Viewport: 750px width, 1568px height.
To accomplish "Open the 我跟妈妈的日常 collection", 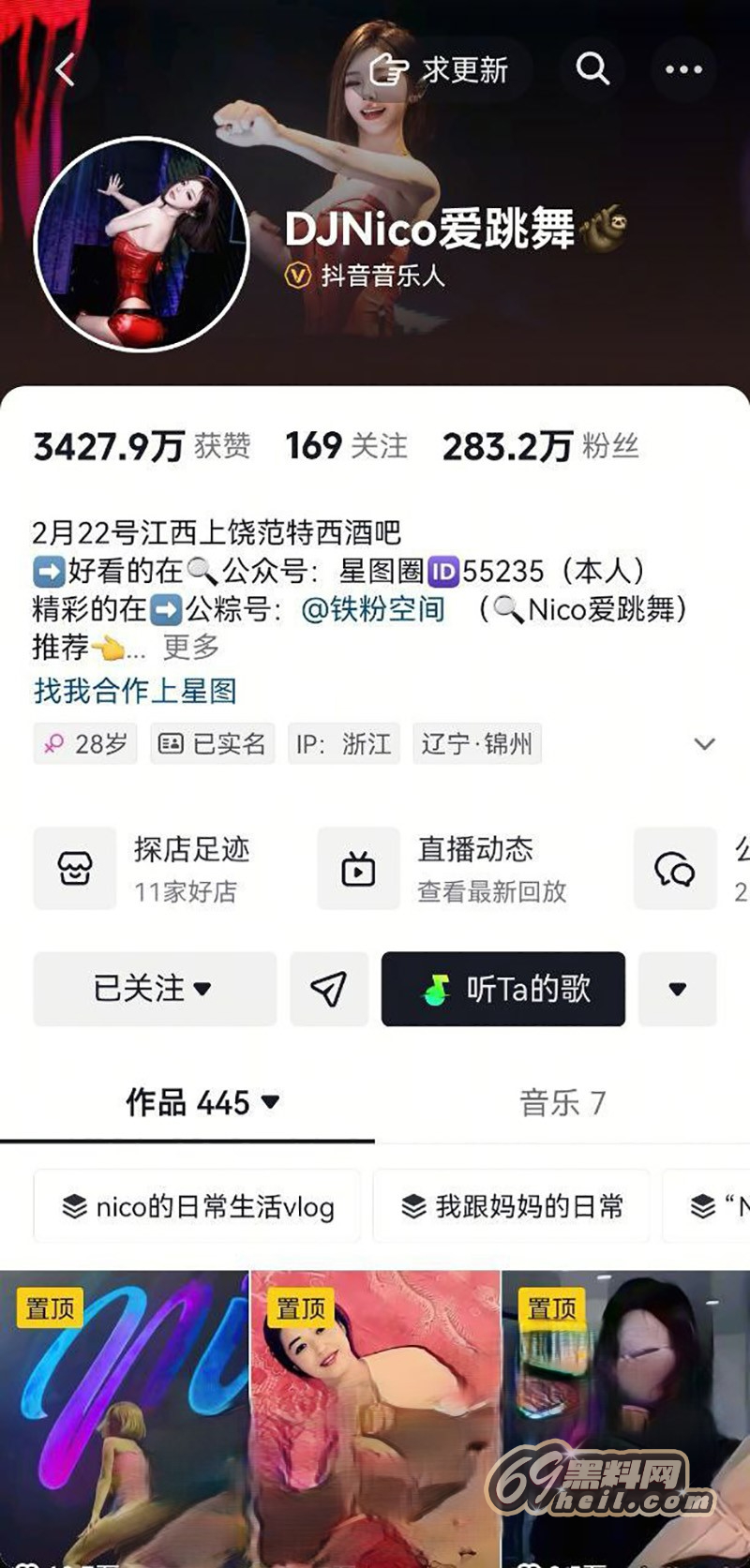I will [512, 1206].
